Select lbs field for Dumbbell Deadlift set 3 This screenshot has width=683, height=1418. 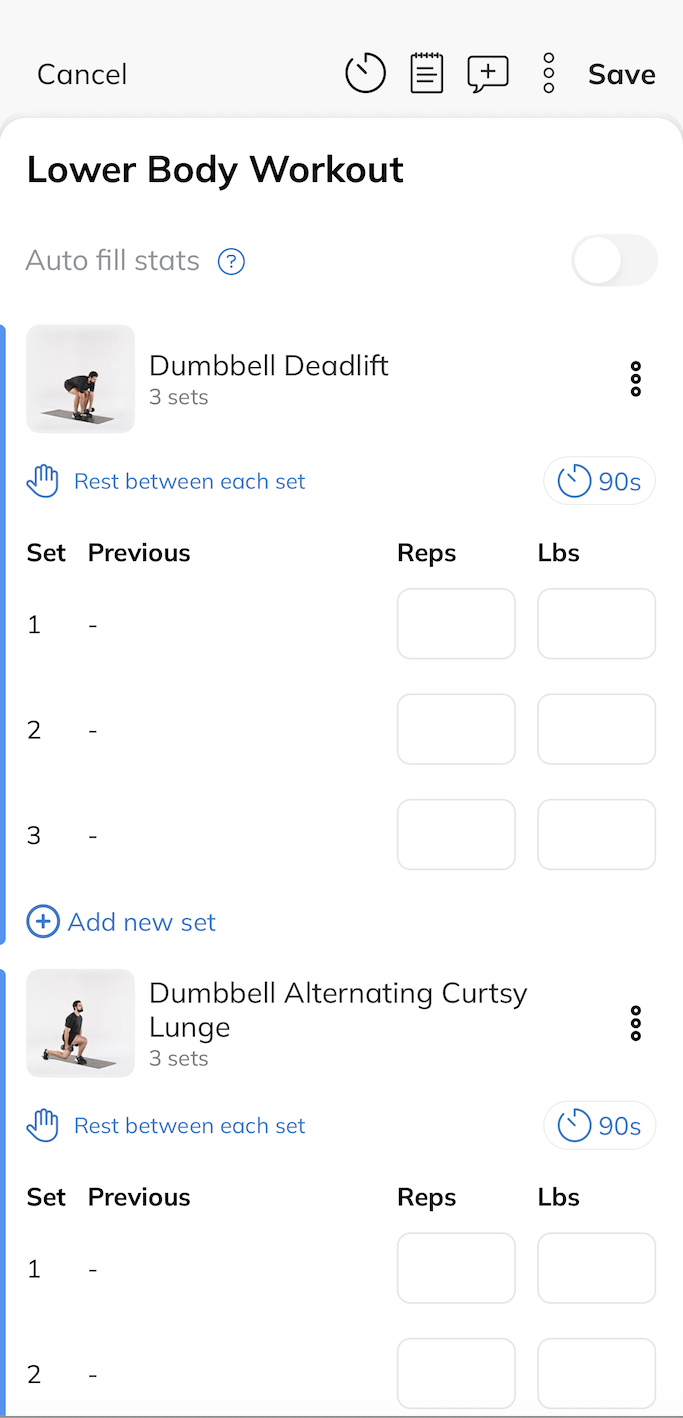click(x=596, y=834)
